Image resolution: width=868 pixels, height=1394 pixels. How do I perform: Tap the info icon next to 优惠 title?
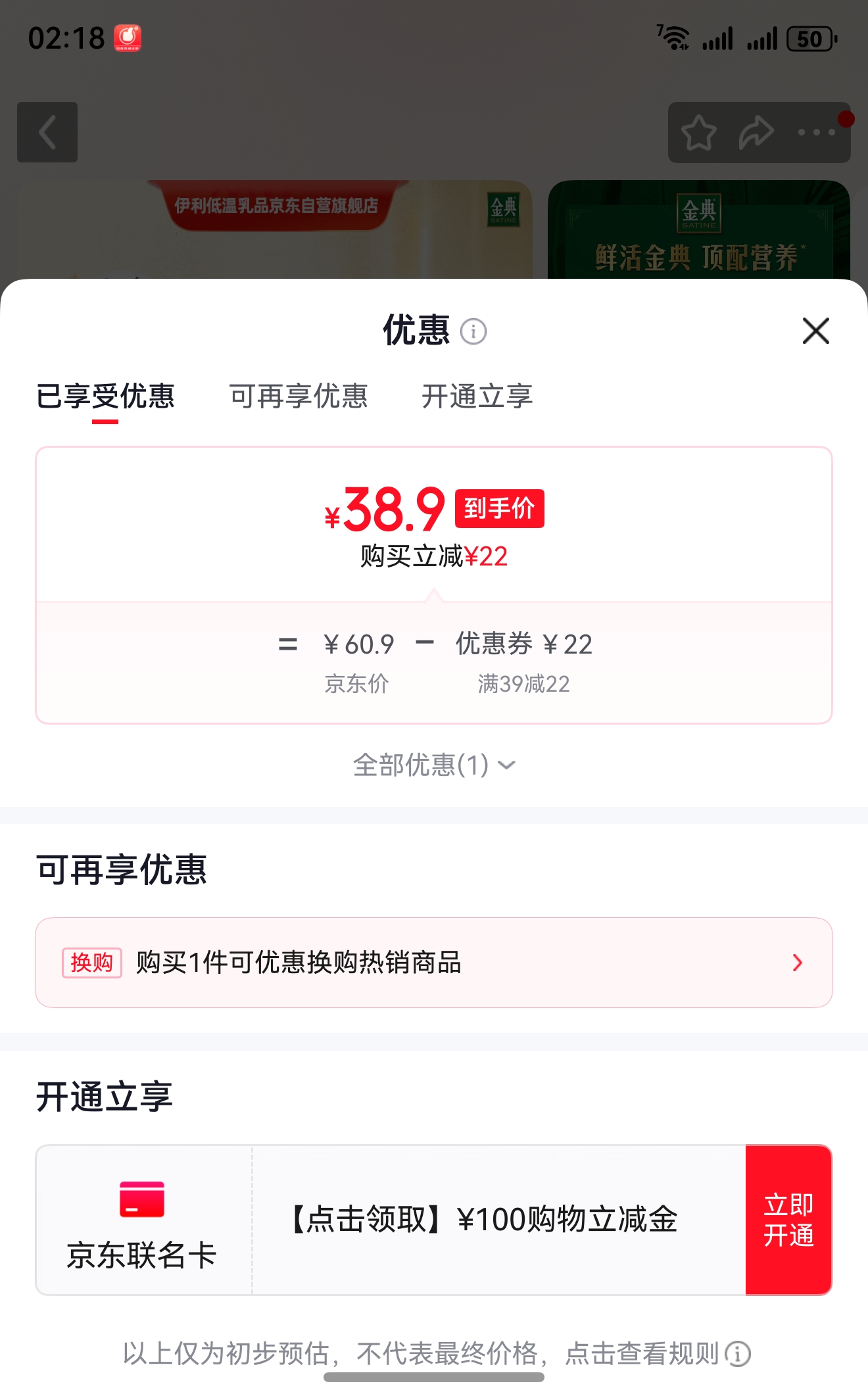click(475, 332)
